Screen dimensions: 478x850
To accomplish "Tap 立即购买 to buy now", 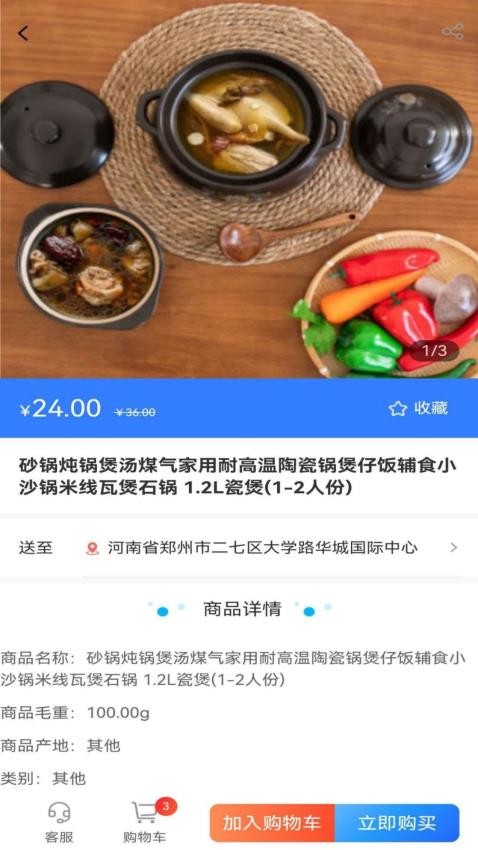I will (x=397, y=823).
